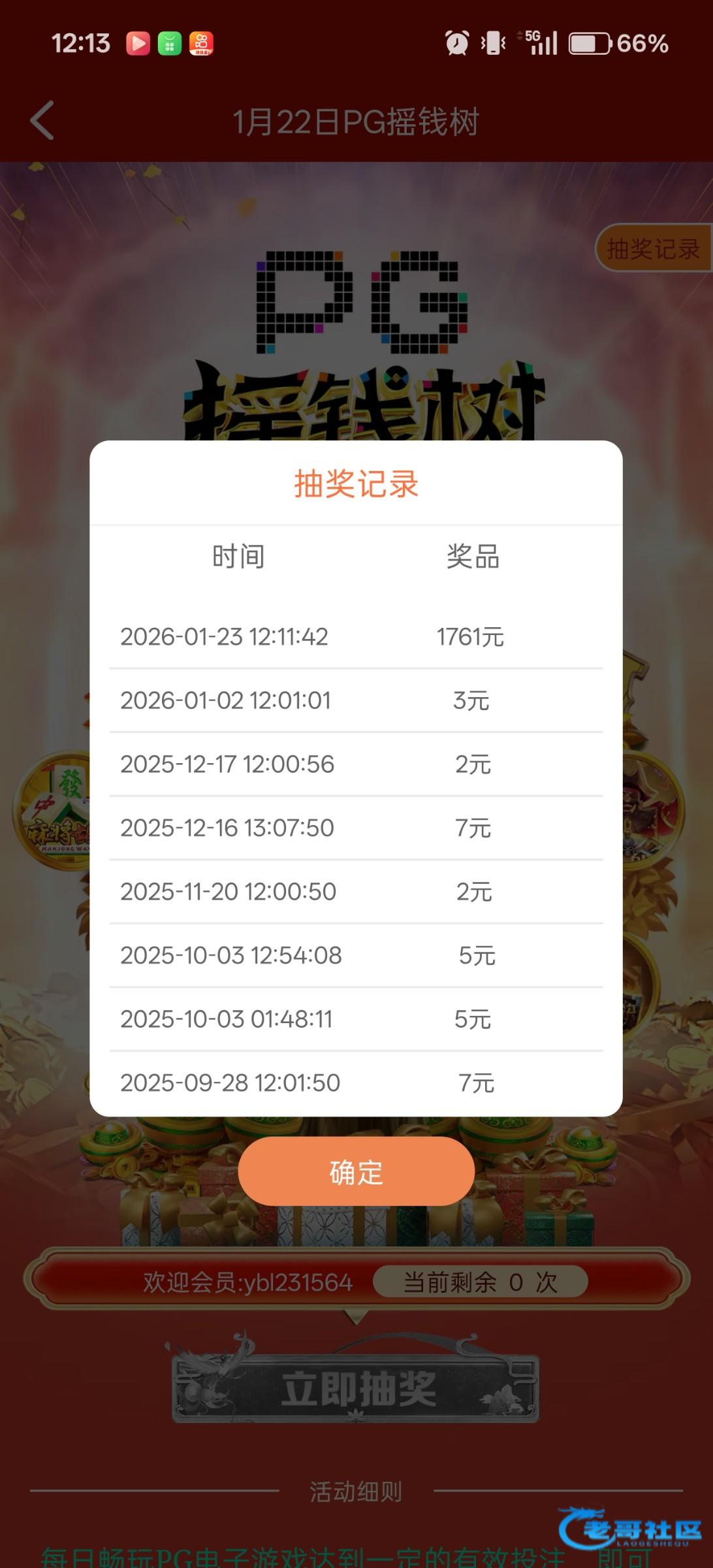Tap the 立即抽奖 draw button

click(x=356, y=1388)
